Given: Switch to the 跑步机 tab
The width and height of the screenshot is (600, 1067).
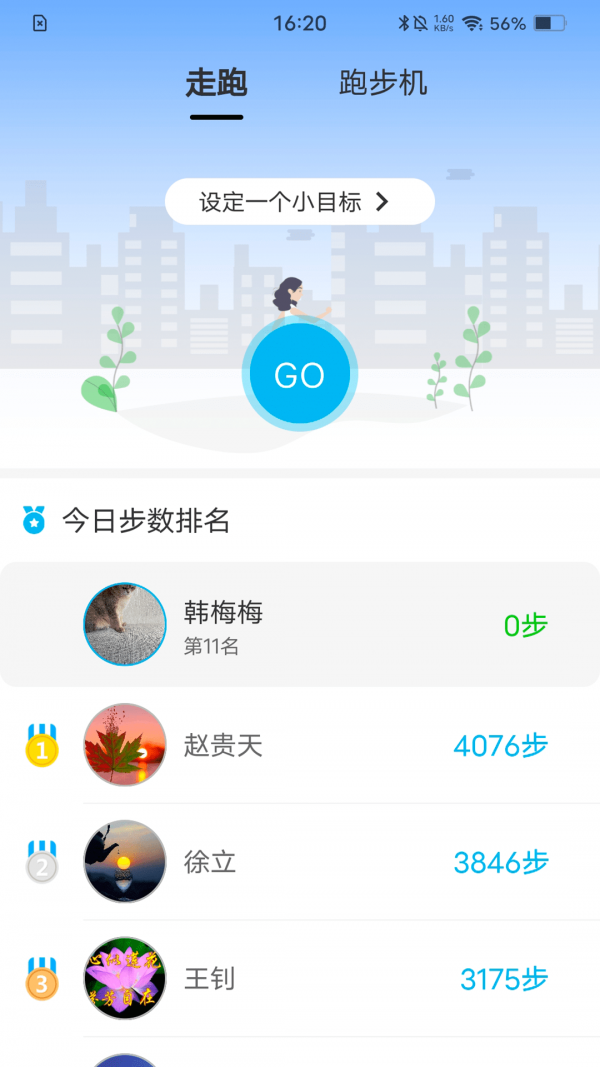Looking at the screenshot, I should tap(383, 84).
